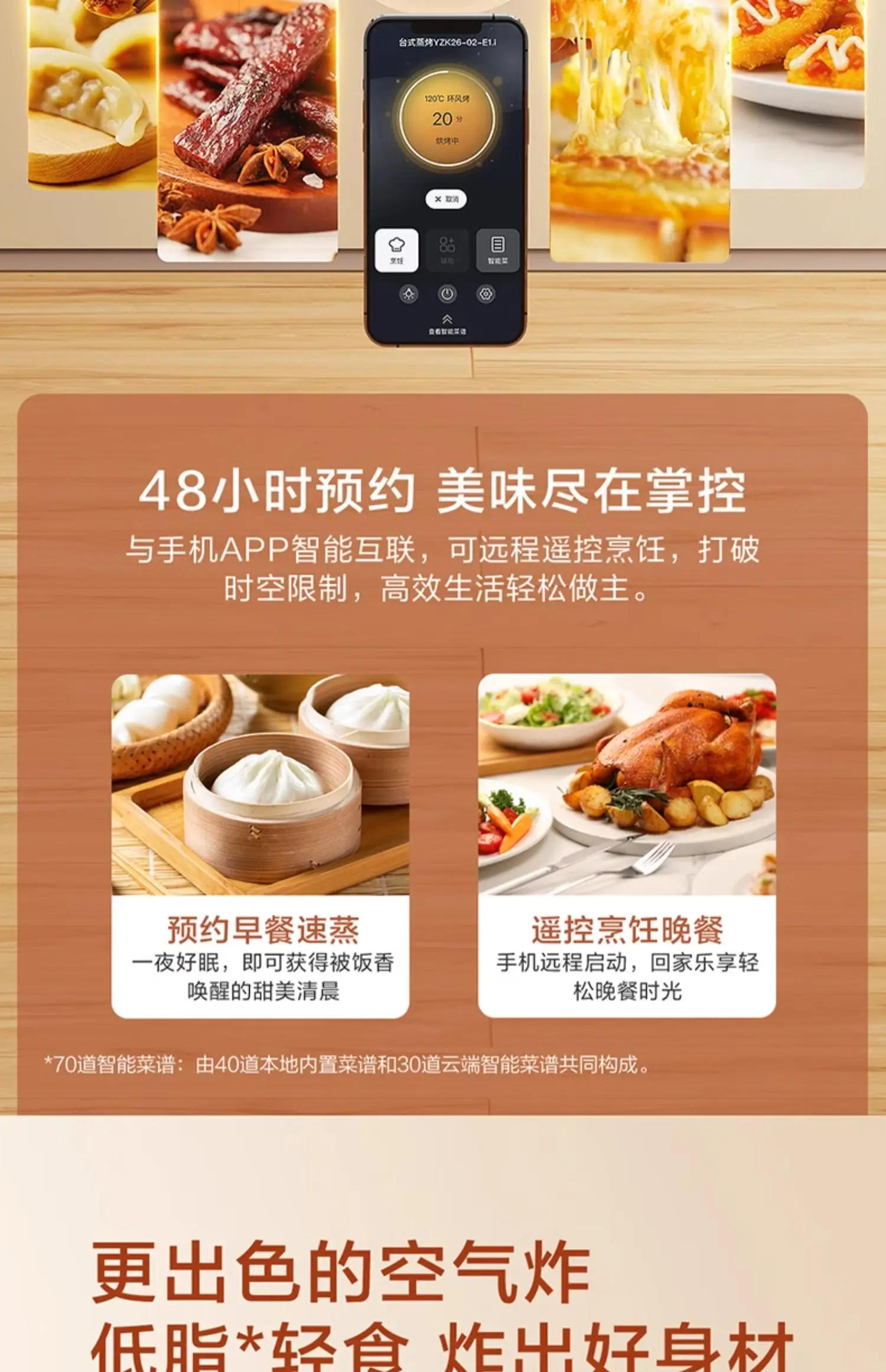Click the beef jerky photo
The image size is (886, 1372).
[x=248, y=130]
